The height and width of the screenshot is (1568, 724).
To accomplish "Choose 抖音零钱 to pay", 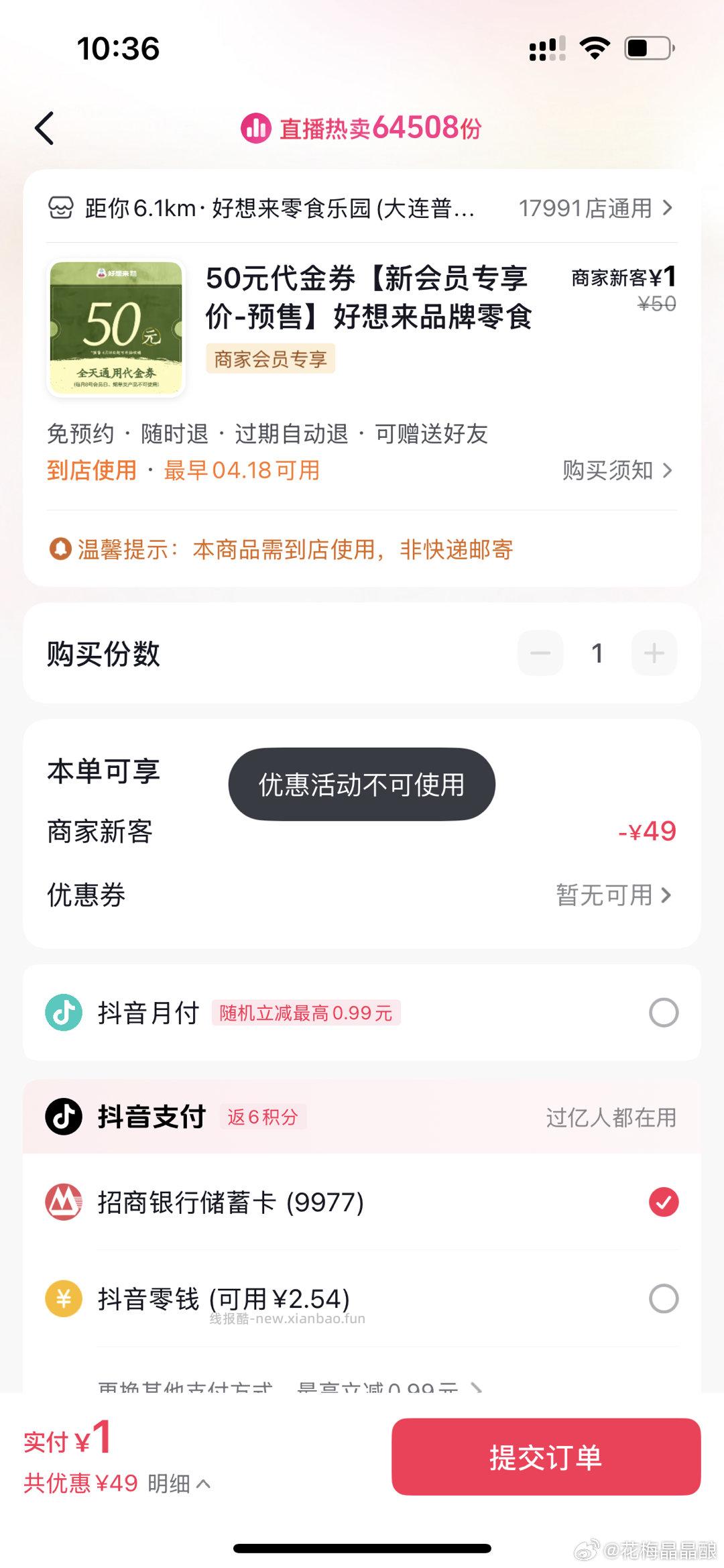I will 662,1299.
